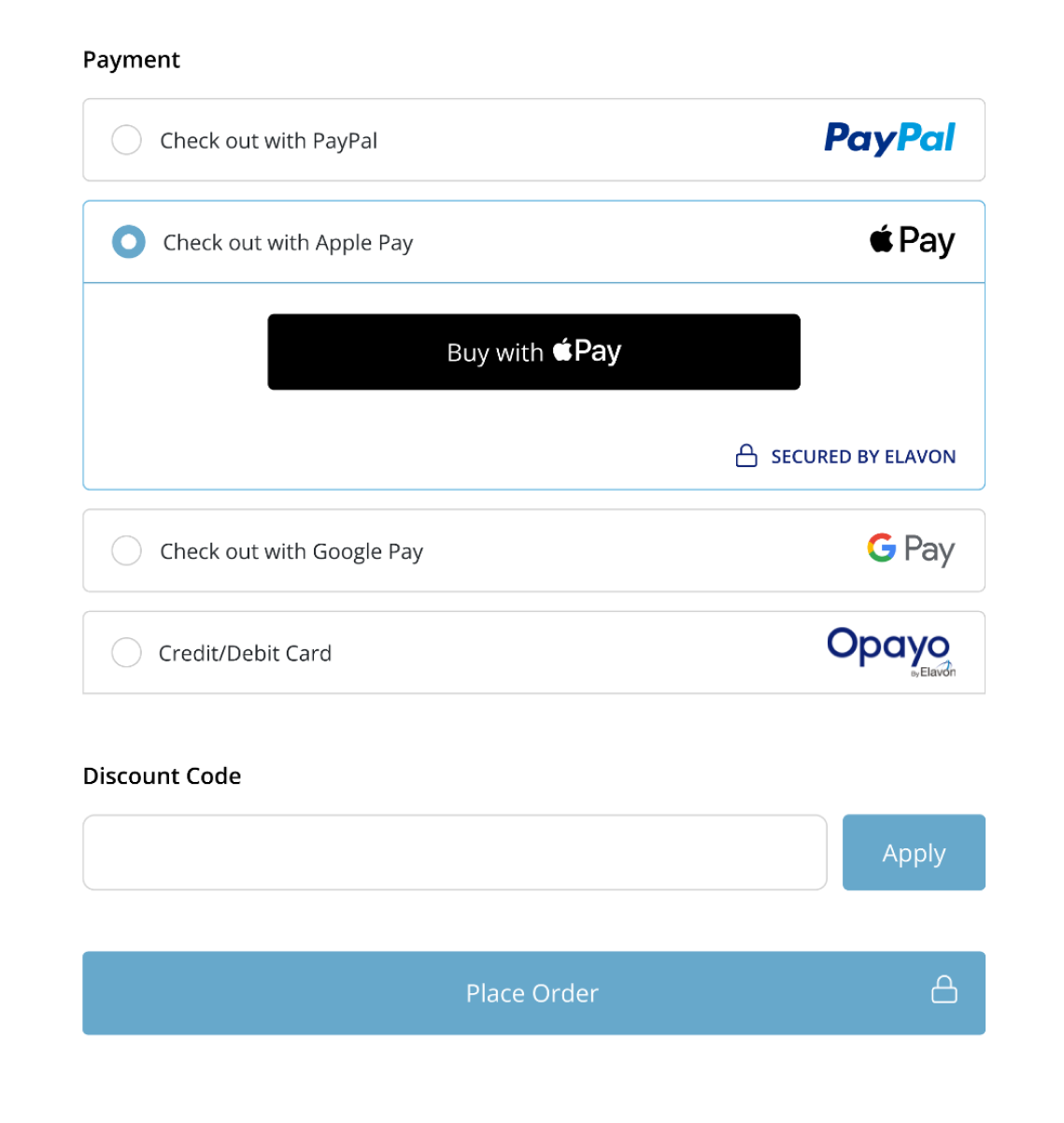Select Check out with PayPal option

pyautogui.click(x=126, y=140)
